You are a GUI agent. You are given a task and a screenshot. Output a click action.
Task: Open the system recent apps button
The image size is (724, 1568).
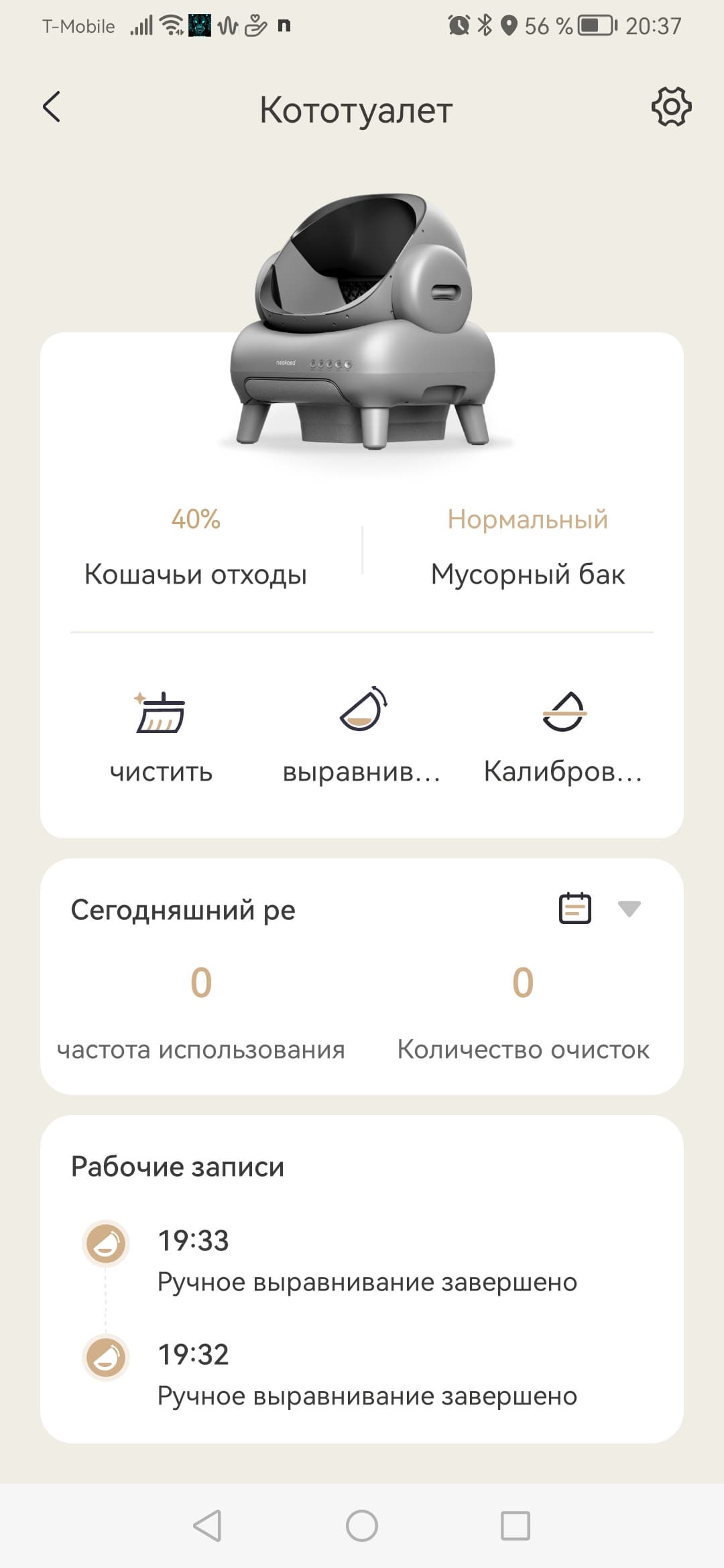[516, 1526]
